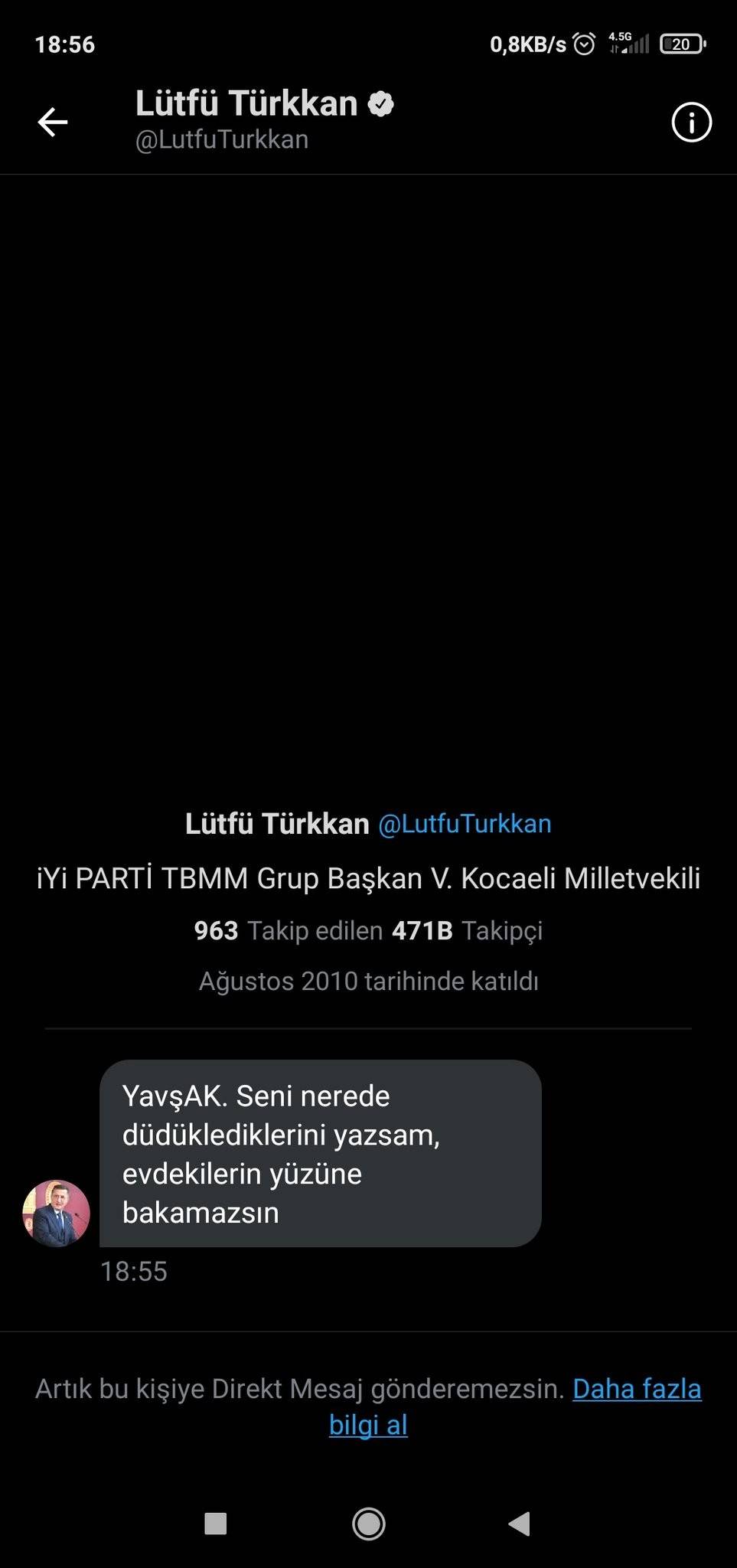The image size is (737, 1568).
Task: Open sender's avatar next to the message
Action: [56, 1214]
